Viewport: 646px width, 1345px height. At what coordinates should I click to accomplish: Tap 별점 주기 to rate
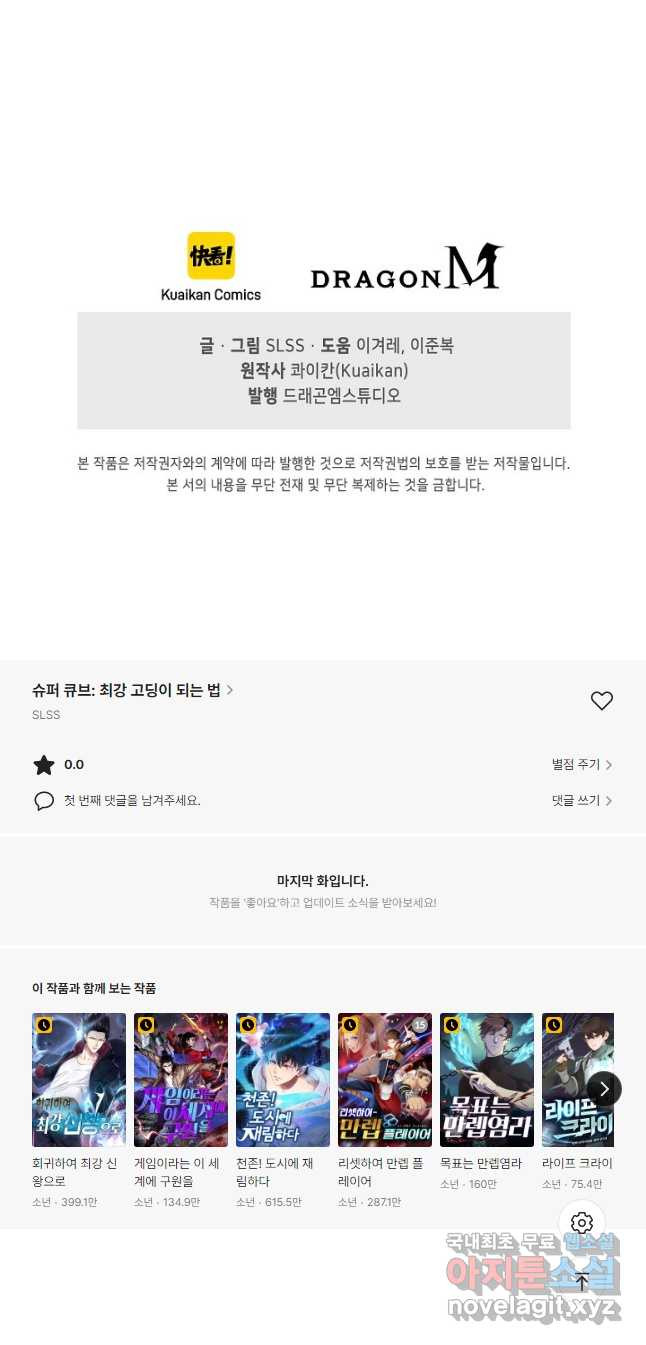[581, 765]
